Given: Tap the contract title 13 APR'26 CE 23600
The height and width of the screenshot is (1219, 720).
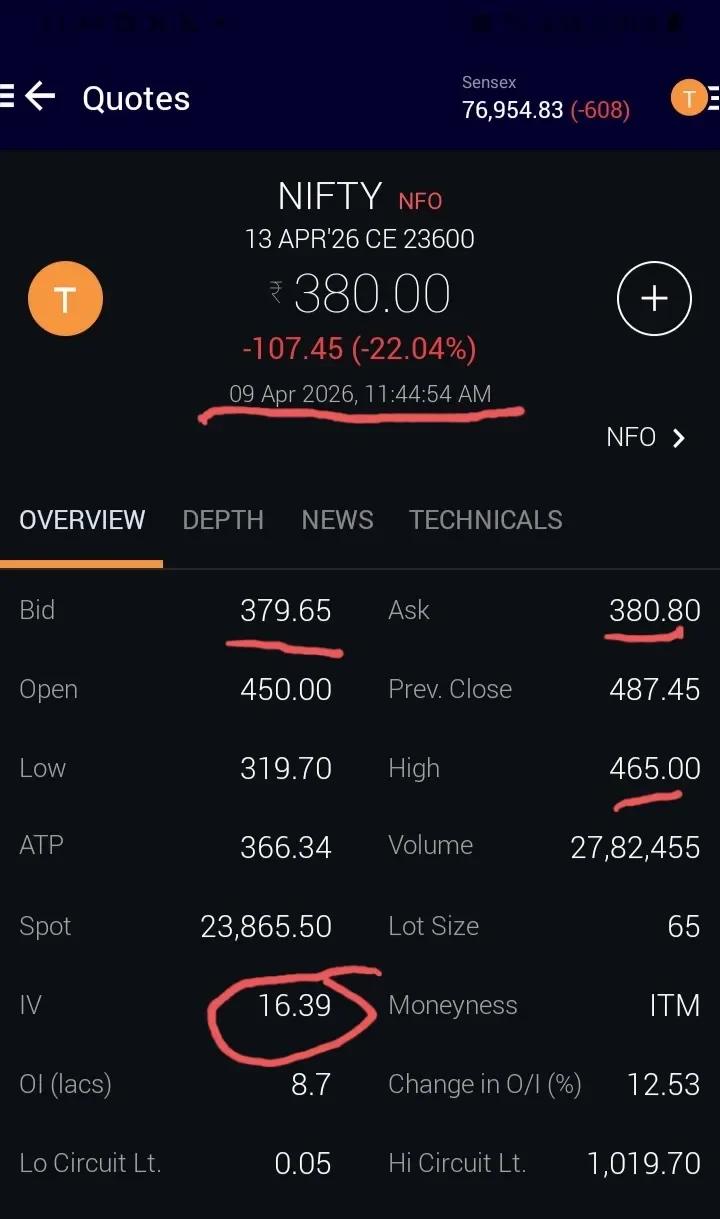Looking at the screenshot, I should (x=359, y=239).
